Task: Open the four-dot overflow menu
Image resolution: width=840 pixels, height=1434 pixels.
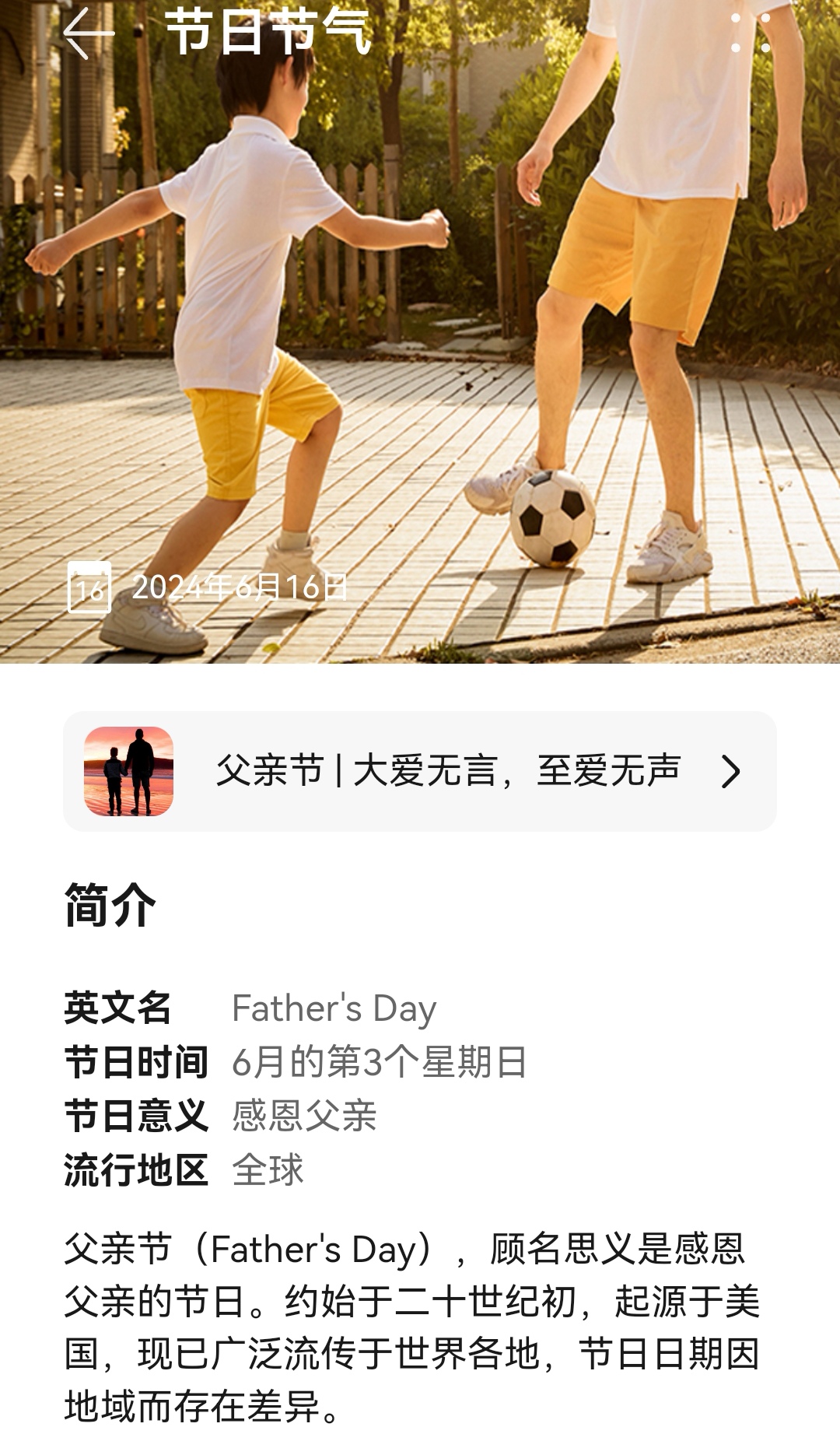Action: tap(750, 33)
